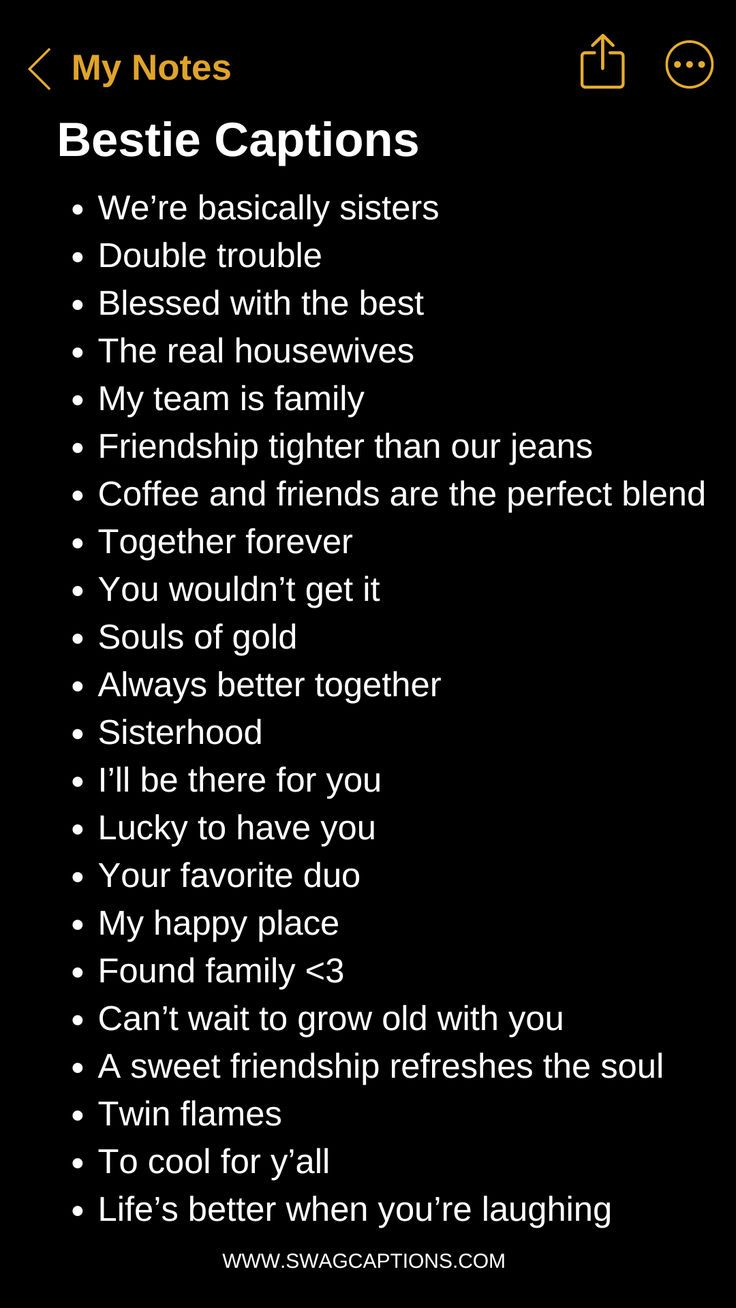Tap Life's better when you're laughing
Viewport: 736px width, 1308px height.
pos(355,1210)
